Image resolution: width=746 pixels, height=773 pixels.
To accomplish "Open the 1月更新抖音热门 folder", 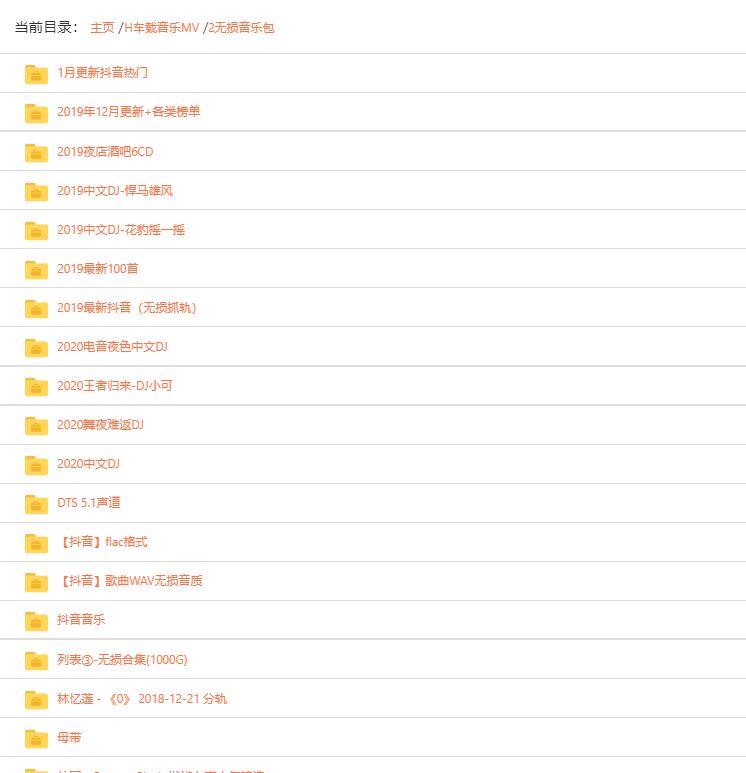I will (102, 73).
